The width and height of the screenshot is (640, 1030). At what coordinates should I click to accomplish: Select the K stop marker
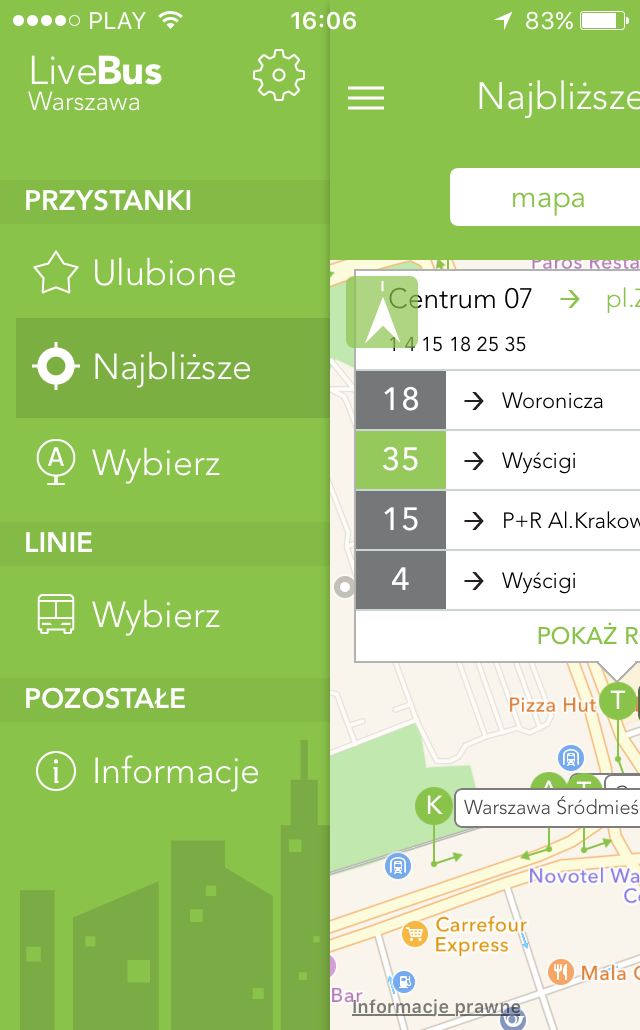[x=434, y=805]
